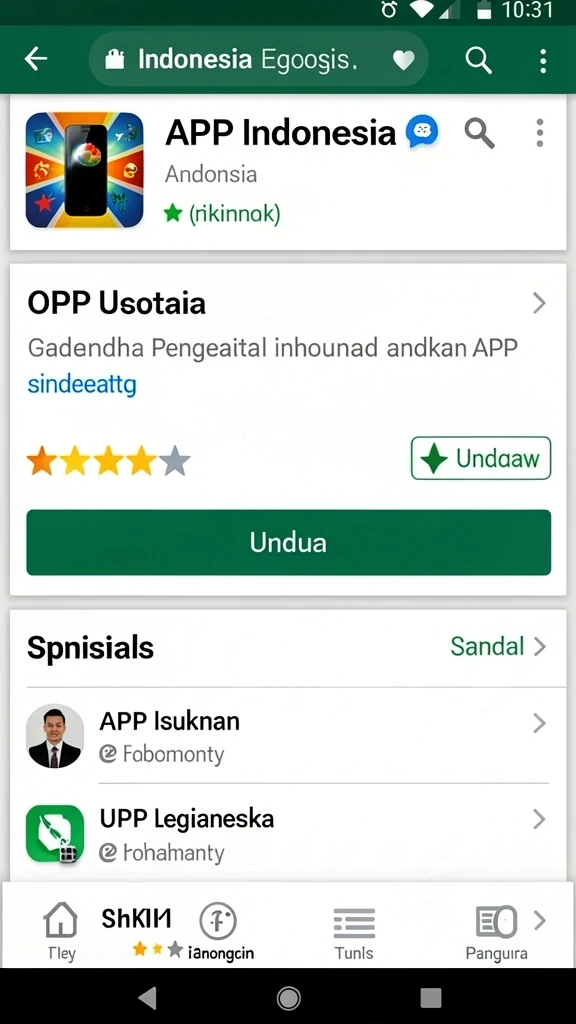Image resolution: width=576 pixels, height=1024 pixels.
Task: Open search from the green app bar
Action: coord(478,60)
